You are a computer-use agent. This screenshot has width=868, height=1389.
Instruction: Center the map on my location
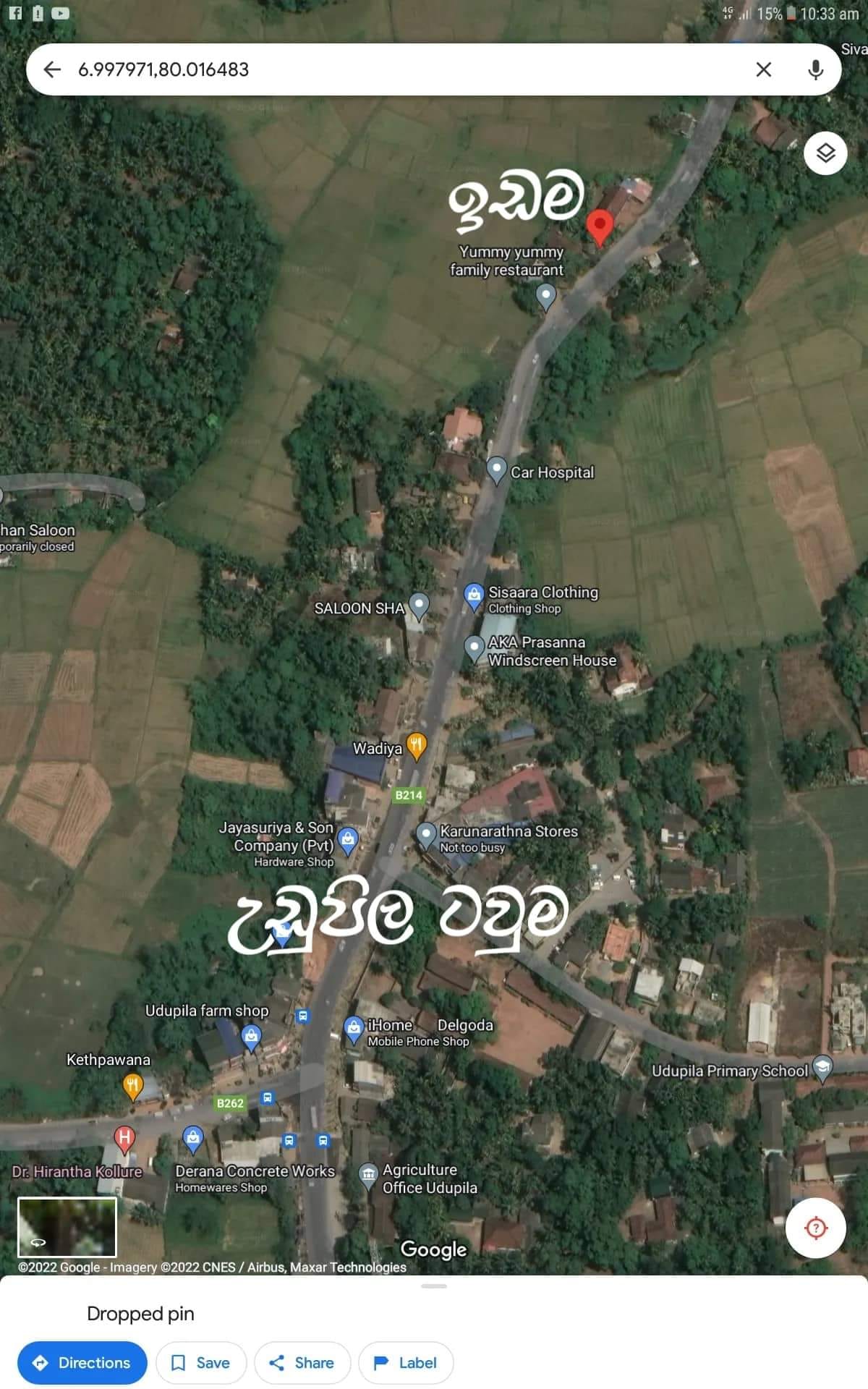pos(816,1228)
